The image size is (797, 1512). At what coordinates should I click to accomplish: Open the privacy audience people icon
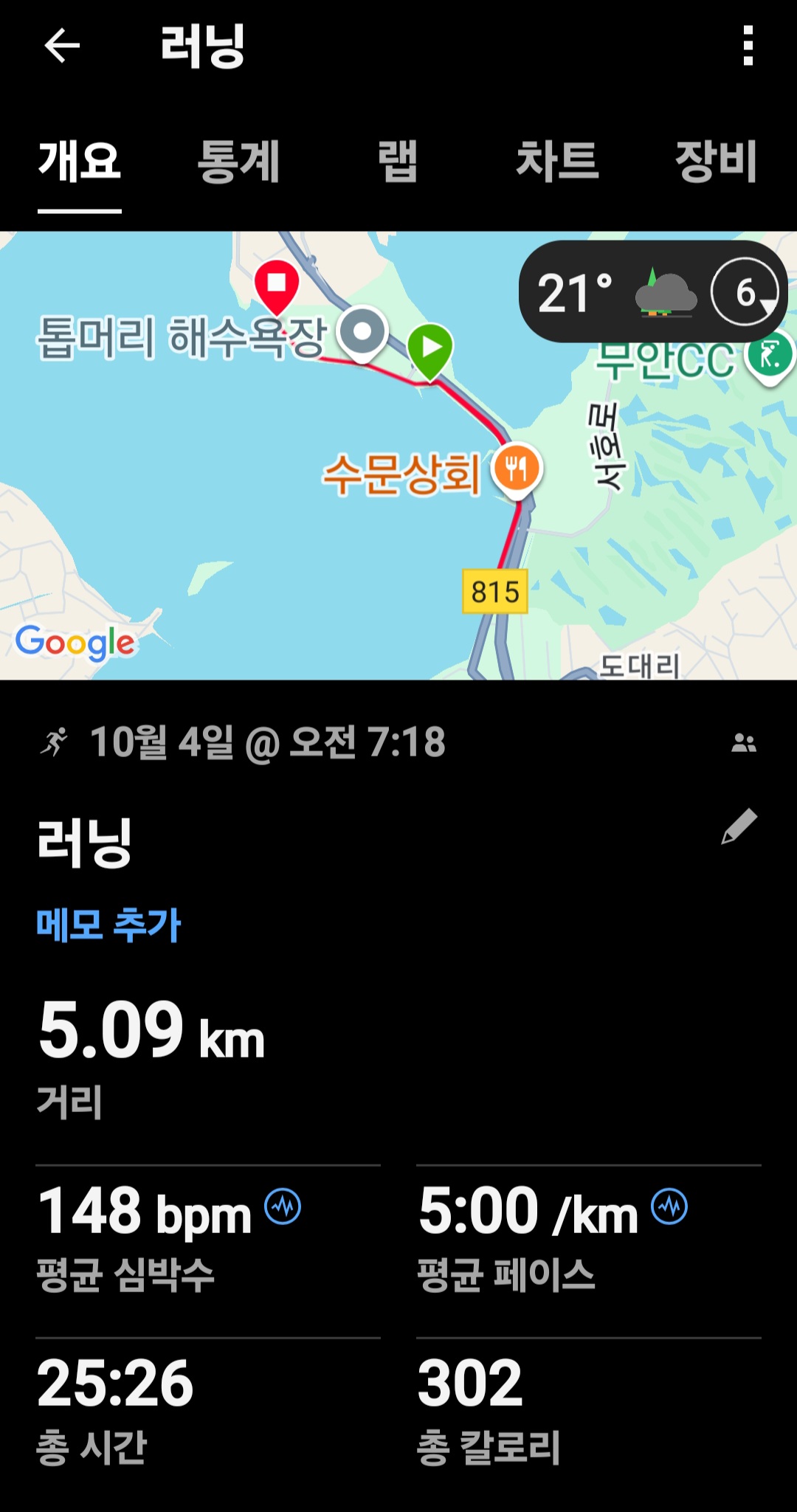(x=743, y=742)
